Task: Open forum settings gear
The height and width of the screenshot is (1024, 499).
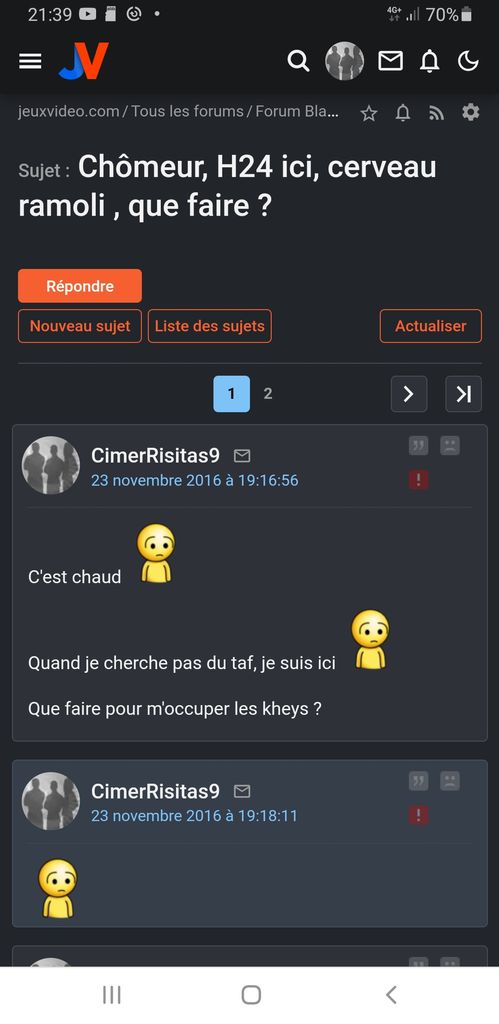Action: pos(470,112)
